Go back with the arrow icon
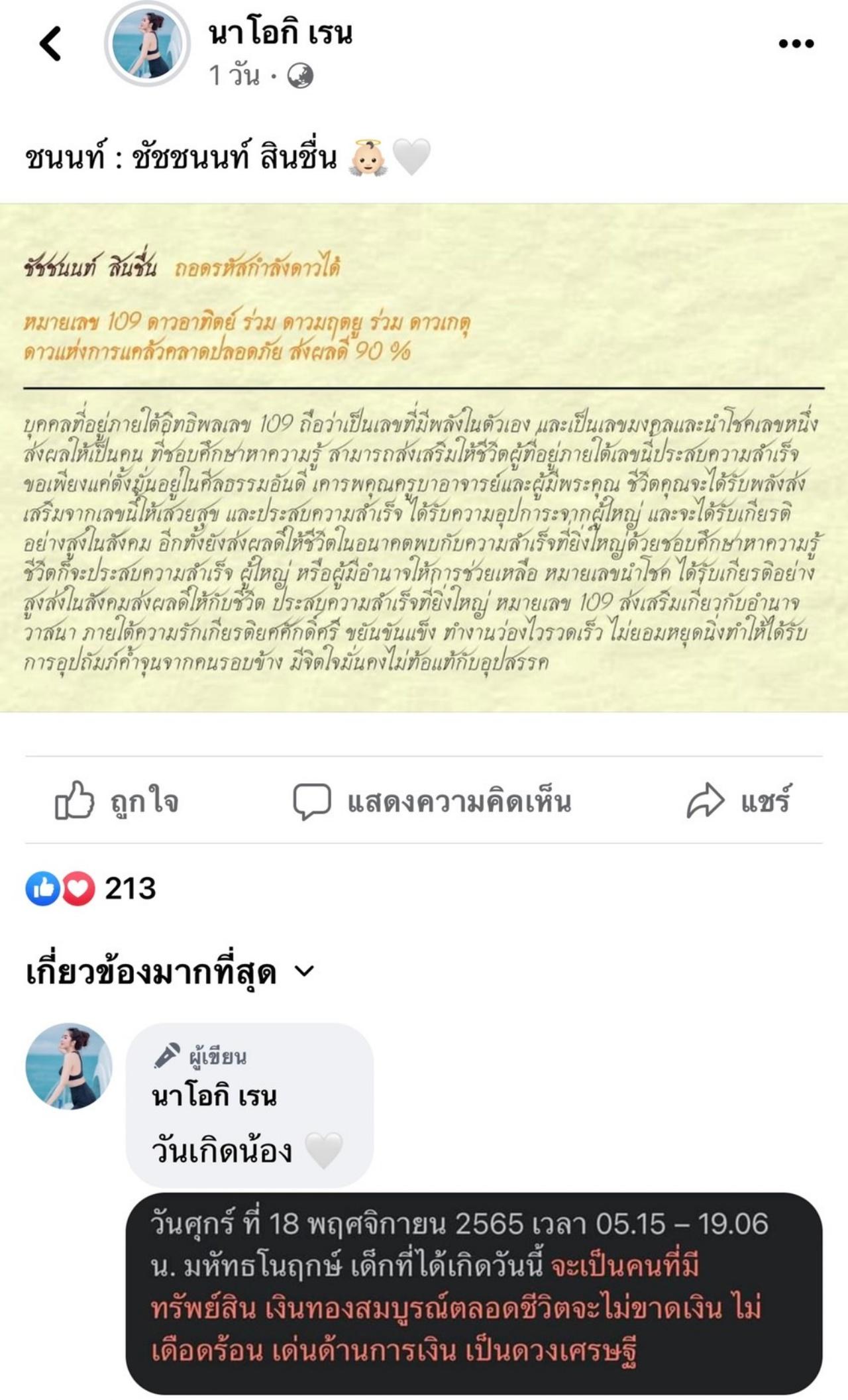This screenshot has width=848, height=1400. tap(50, 44)
